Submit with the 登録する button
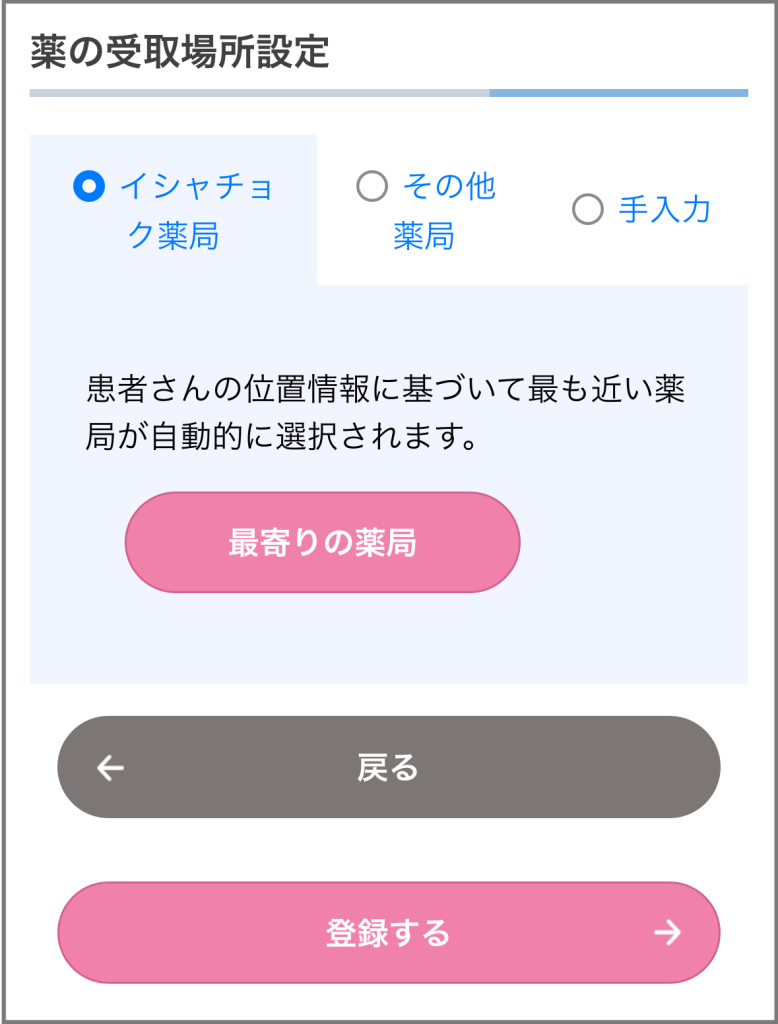778x1024 pixels. point(388,932)
